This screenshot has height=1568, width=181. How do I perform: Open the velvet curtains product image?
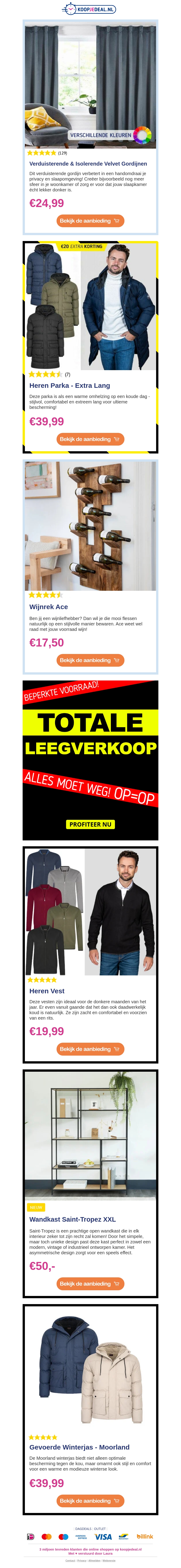click(90, 85)
